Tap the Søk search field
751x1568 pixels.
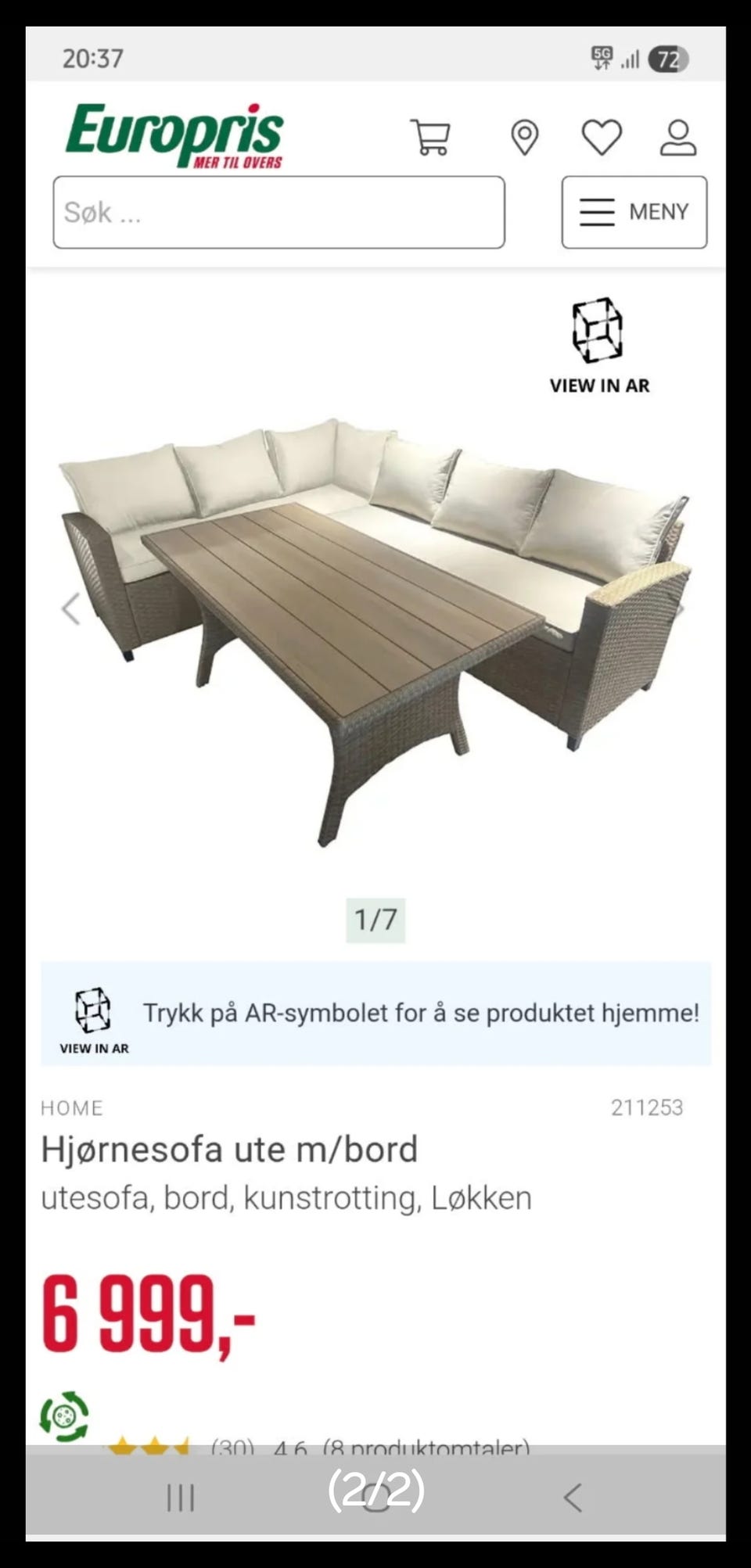[278, 212]
